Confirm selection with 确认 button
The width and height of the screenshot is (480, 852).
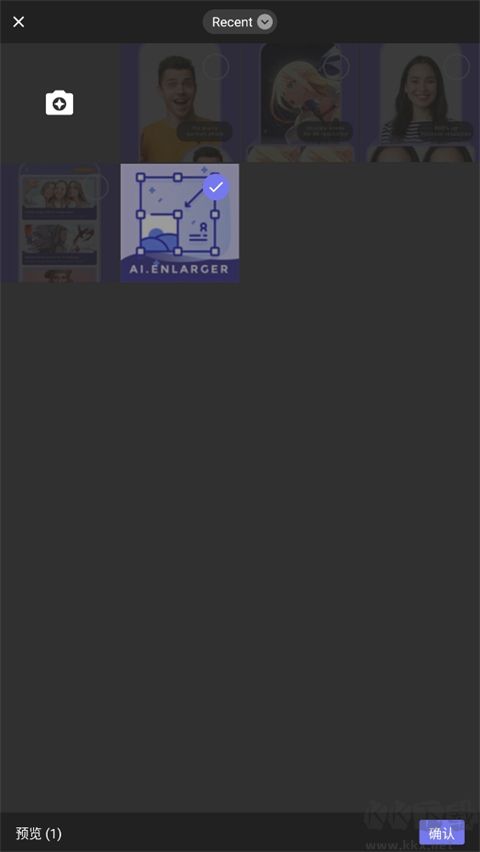[x=441, y=832]
